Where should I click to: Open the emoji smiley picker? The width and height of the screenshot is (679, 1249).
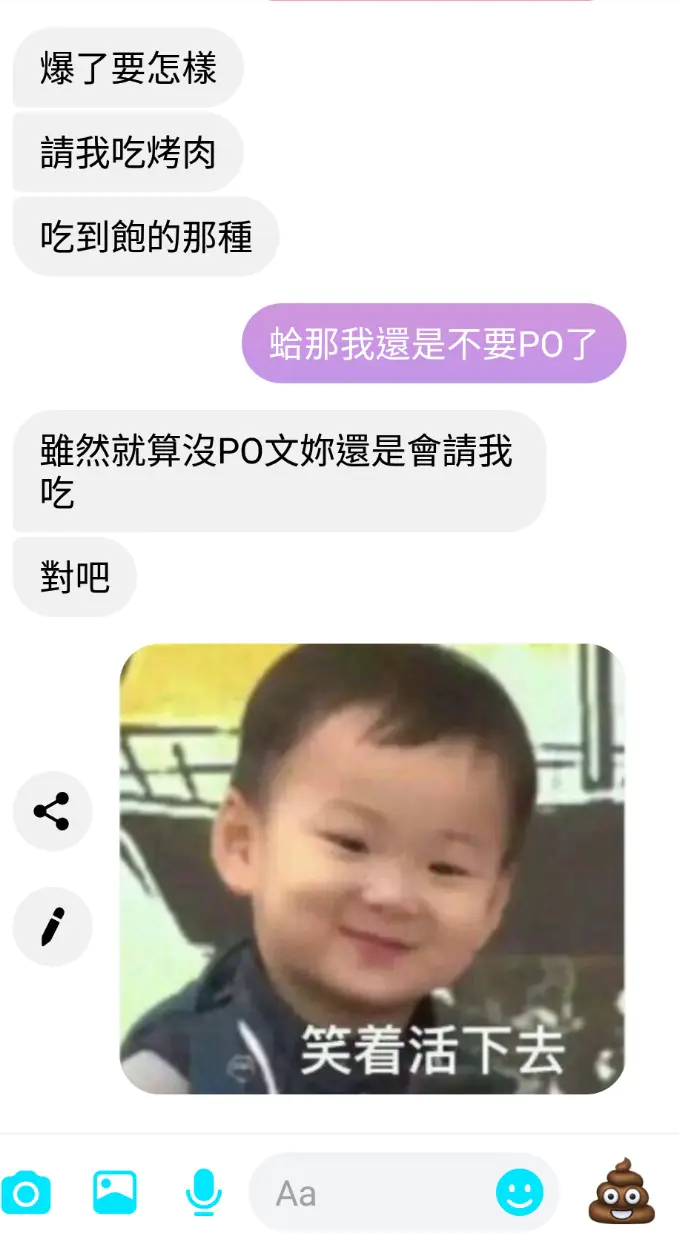(x=520, y=1192)
